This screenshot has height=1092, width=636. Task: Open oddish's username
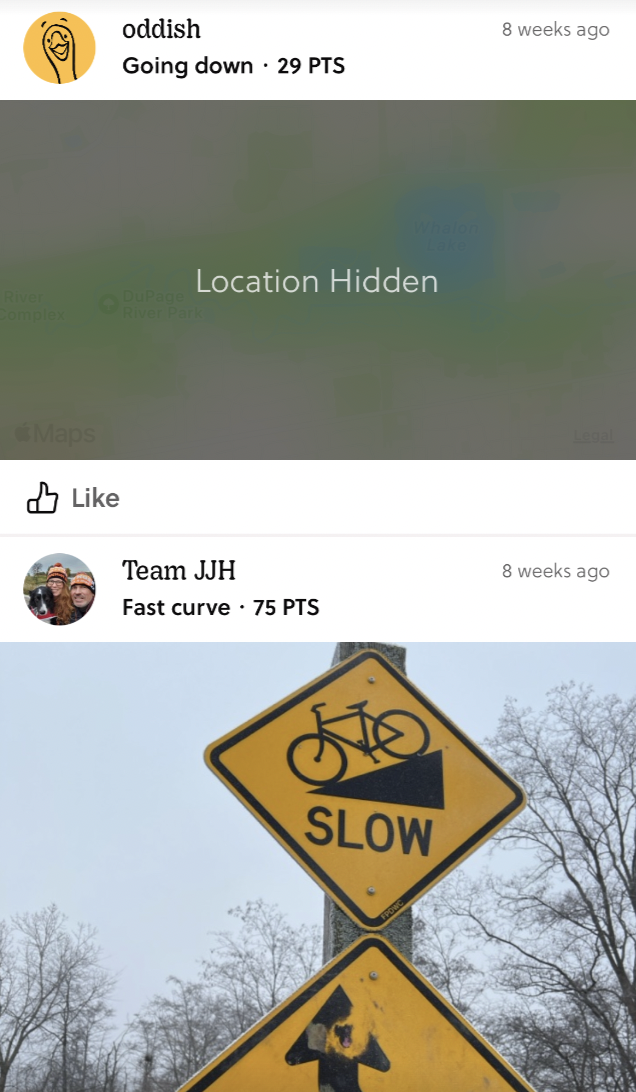[x=161, y=30]
